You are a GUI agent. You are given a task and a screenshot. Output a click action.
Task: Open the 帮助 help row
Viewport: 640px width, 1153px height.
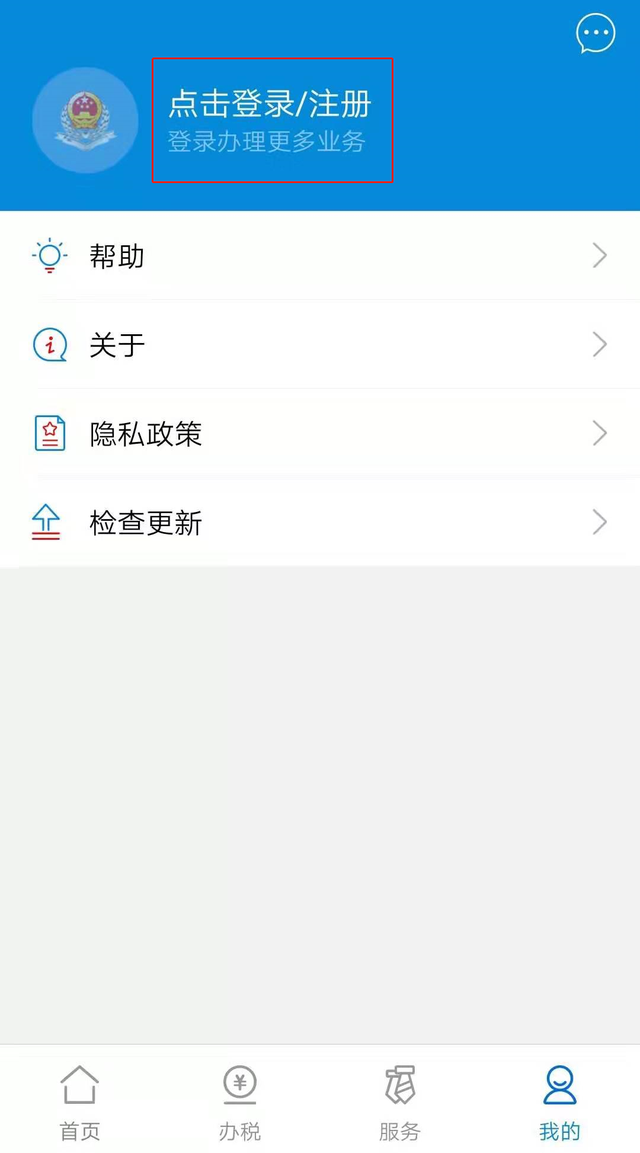320,256
